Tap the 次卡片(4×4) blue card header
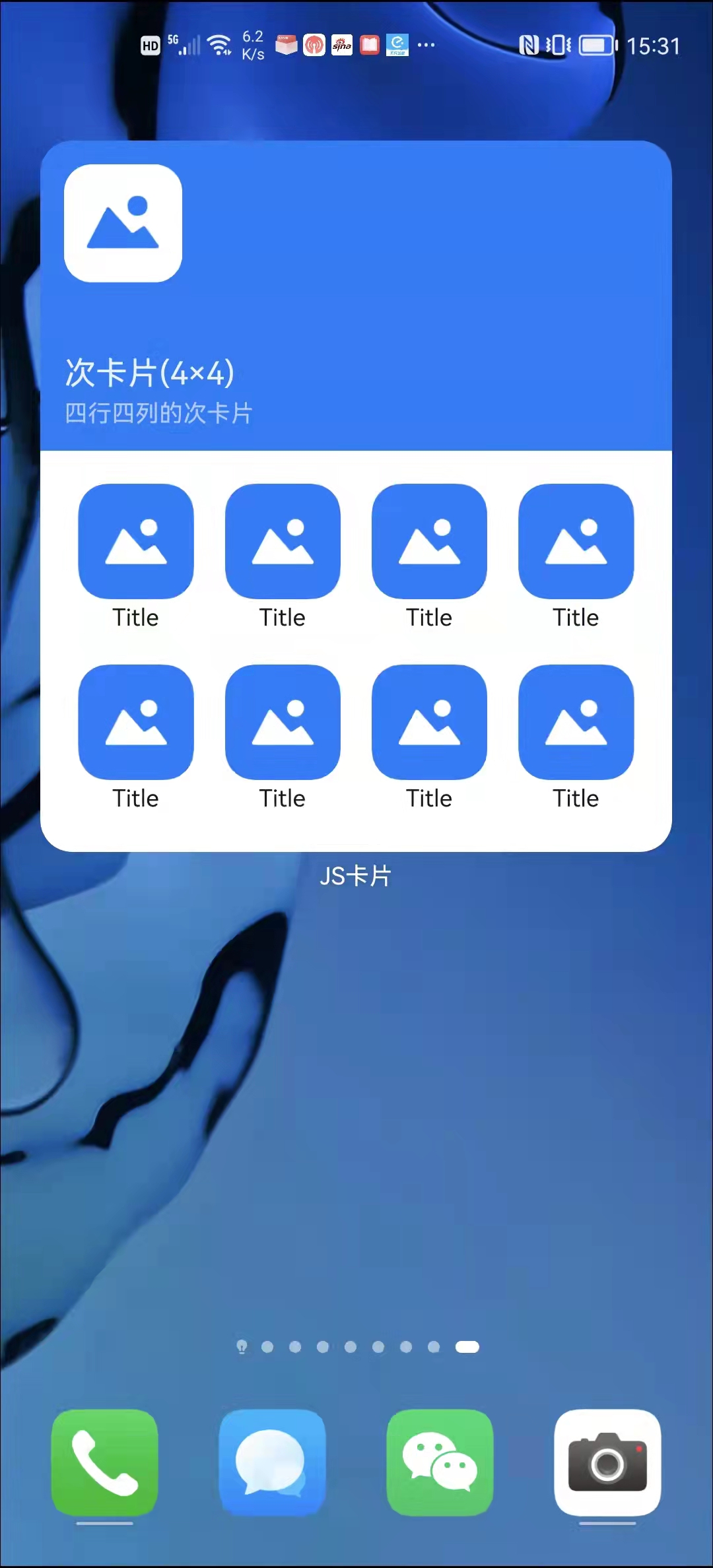 pyautogui.click(x=356, y=296)
